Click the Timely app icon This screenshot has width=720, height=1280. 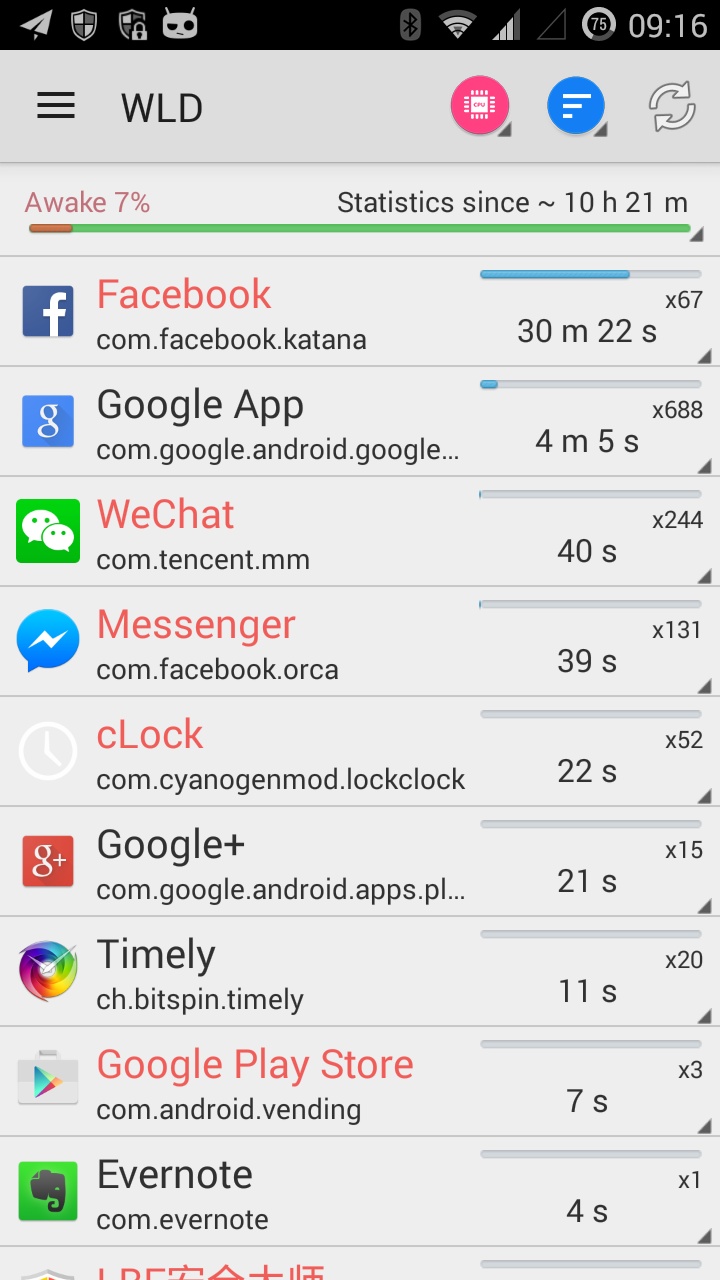[x=47, y=971]
